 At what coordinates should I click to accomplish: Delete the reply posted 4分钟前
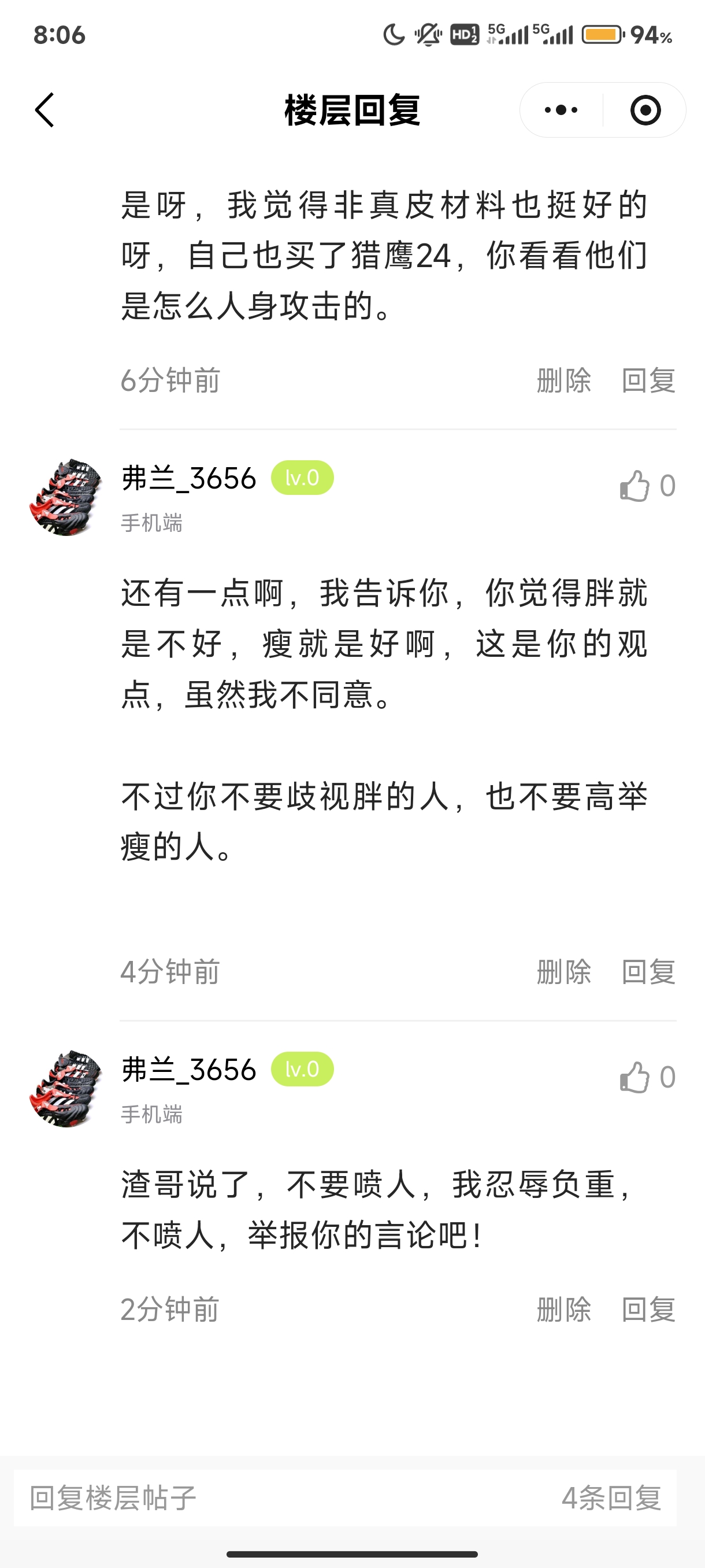point(563,971)
